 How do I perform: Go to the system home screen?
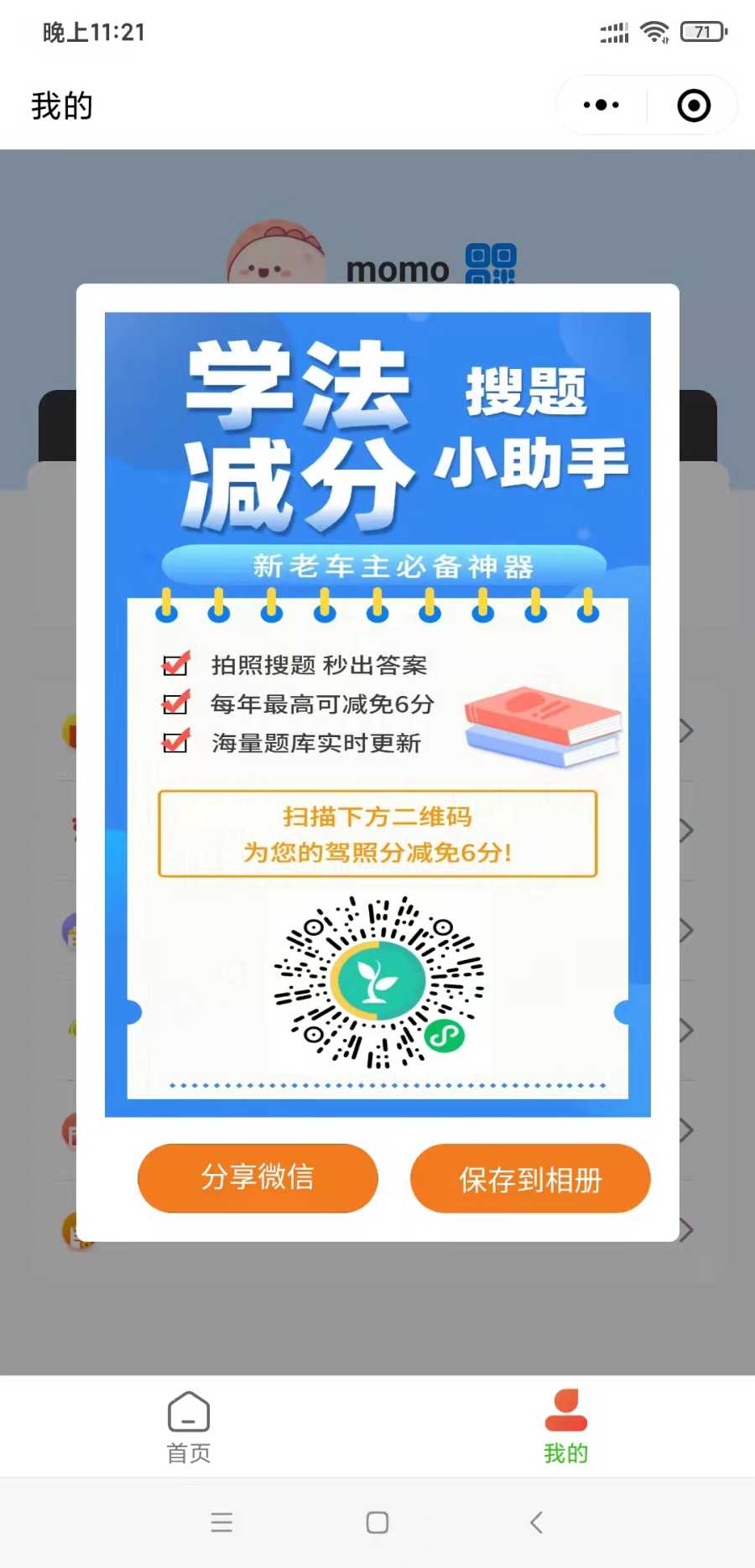(x=377, y=1522)
